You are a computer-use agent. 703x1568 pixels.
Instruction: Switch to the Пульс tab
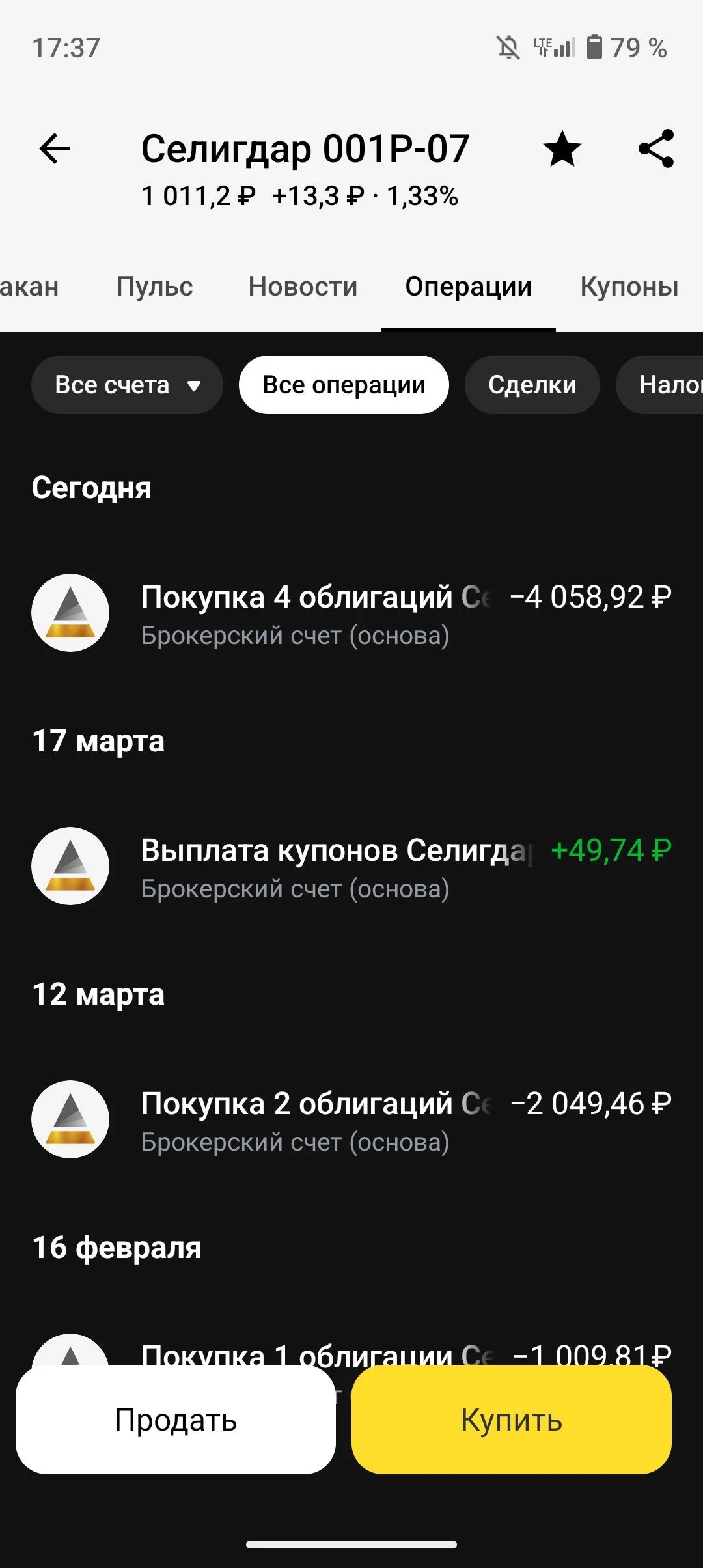(154, 287)
